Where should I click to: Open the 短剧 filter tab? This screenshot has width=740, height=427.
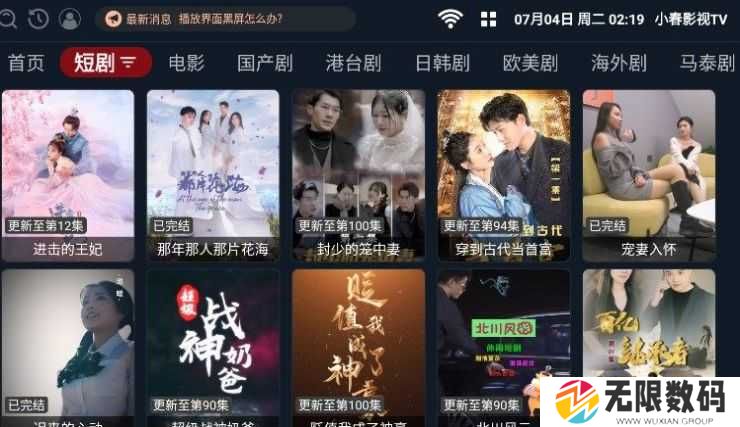(x=105, y=63)
